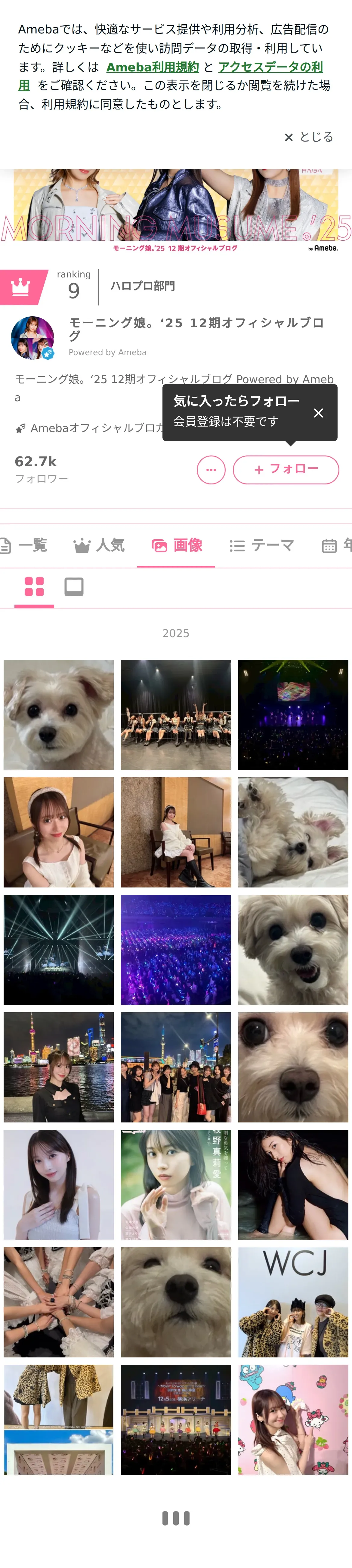Open the group photo on stage seats

176,715
